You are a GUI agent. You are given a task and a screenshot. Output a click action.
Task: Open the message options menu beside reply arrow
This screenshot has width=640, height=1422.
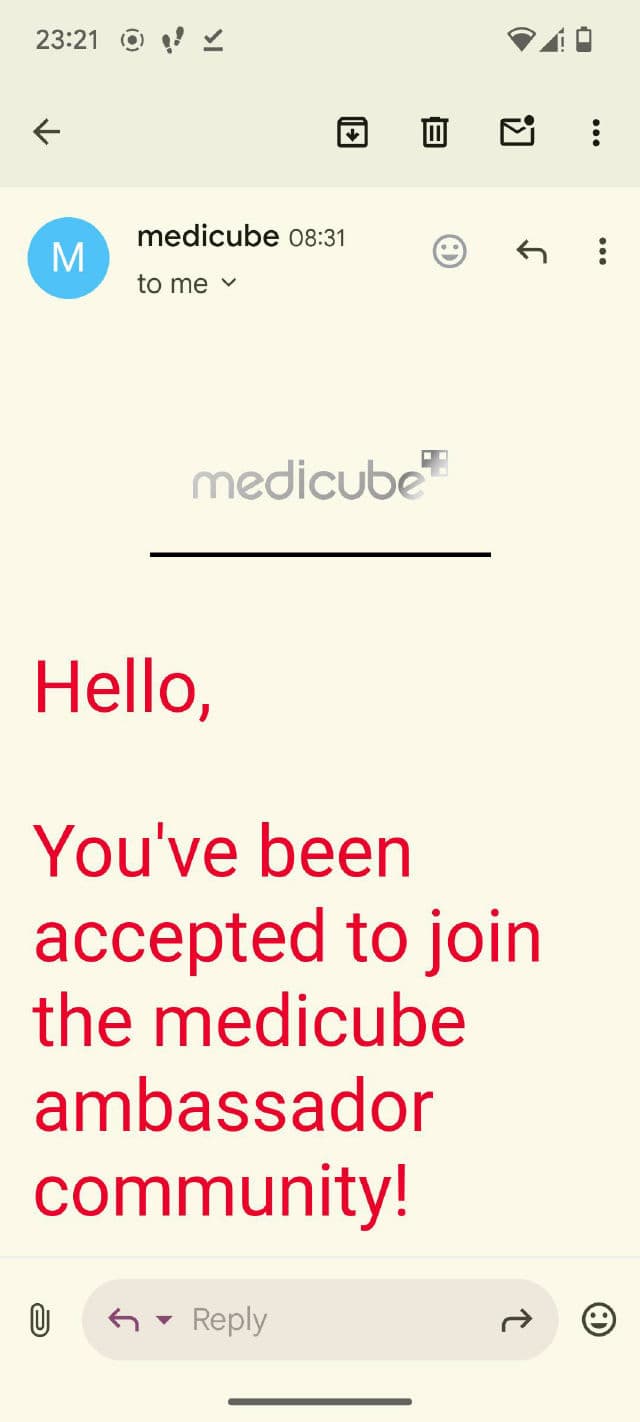[602, 251]
